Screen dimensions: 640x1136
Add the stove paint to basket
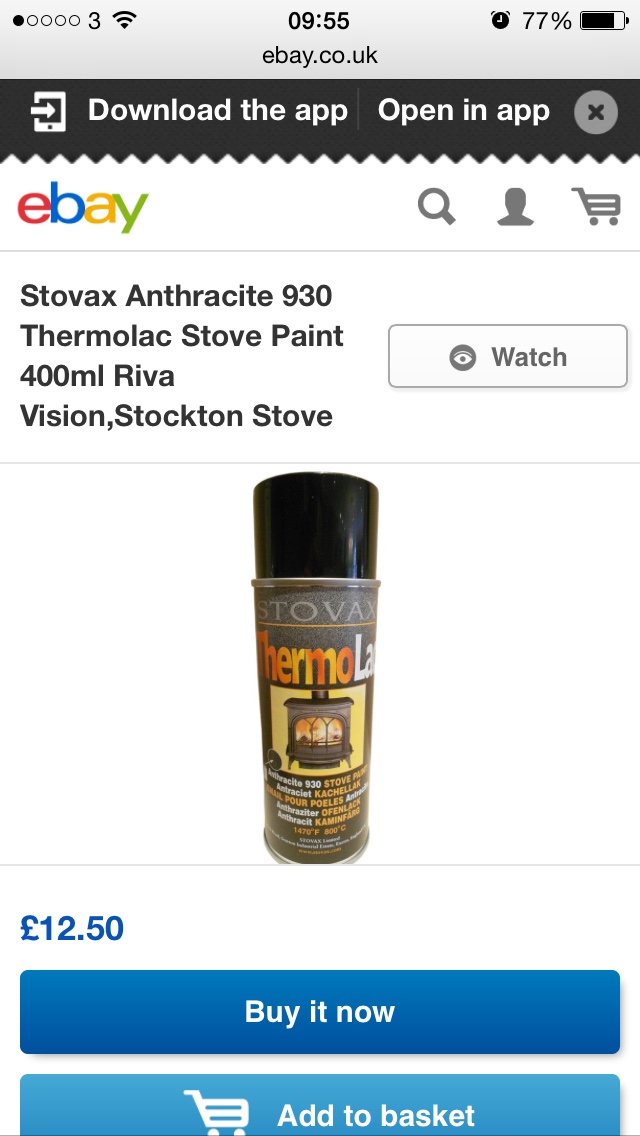coord(320,1112)
